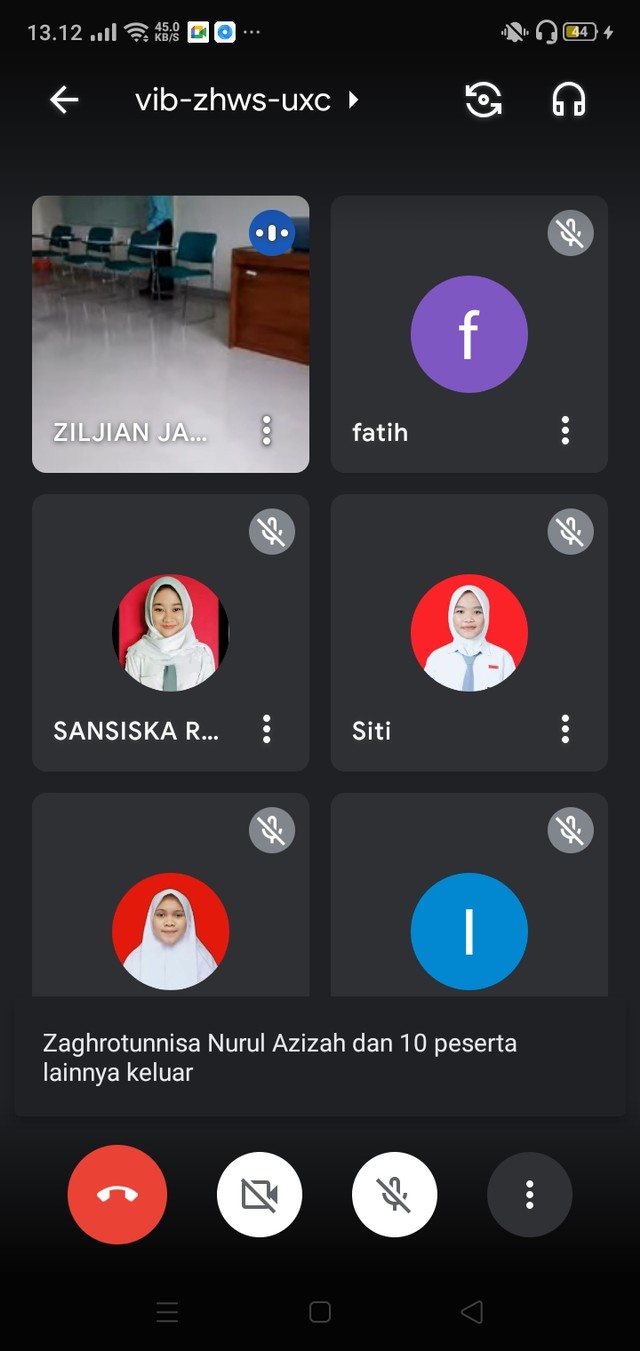Open more options in the bottom call bar

click(x=529, y=1194)
